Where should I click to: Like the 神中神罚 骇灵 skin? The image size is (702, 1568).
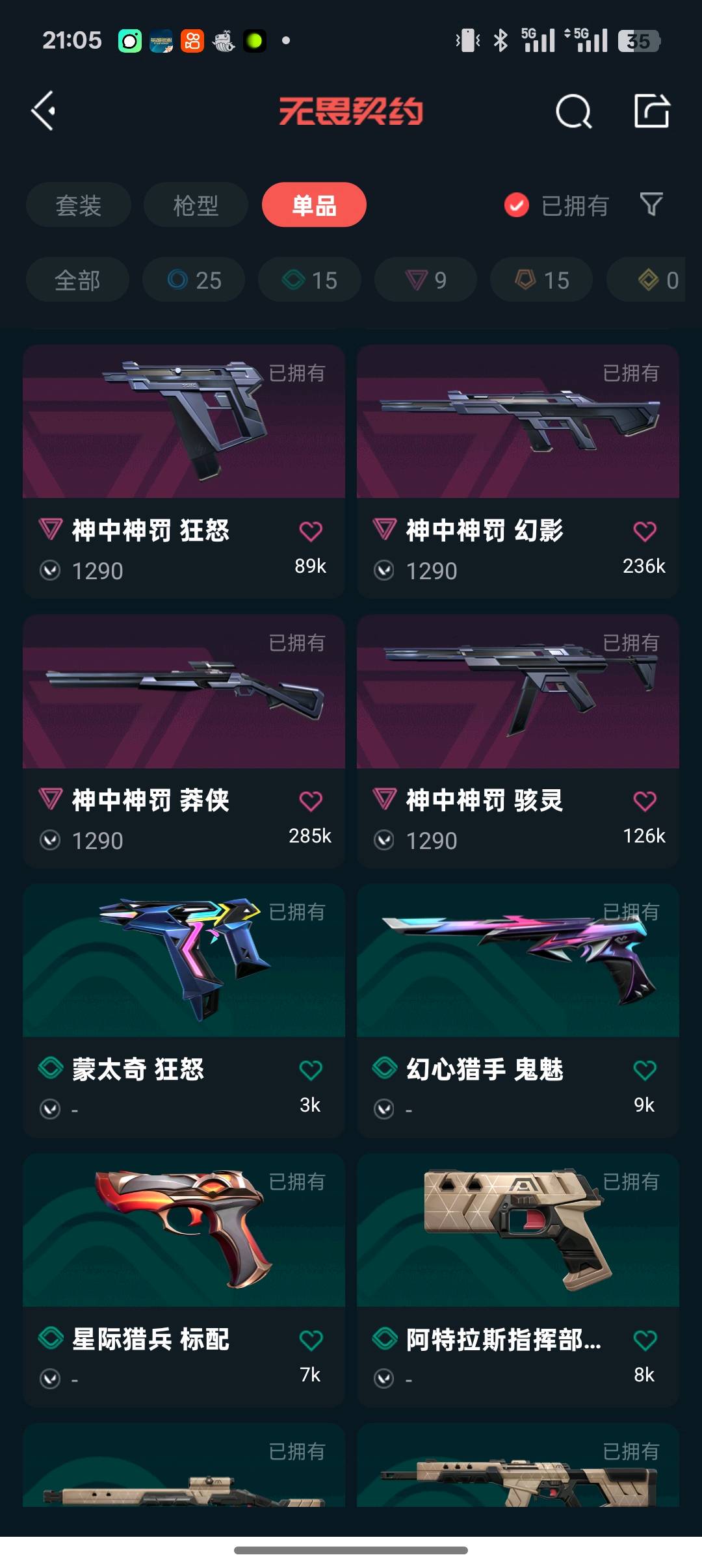coord(644,802)
